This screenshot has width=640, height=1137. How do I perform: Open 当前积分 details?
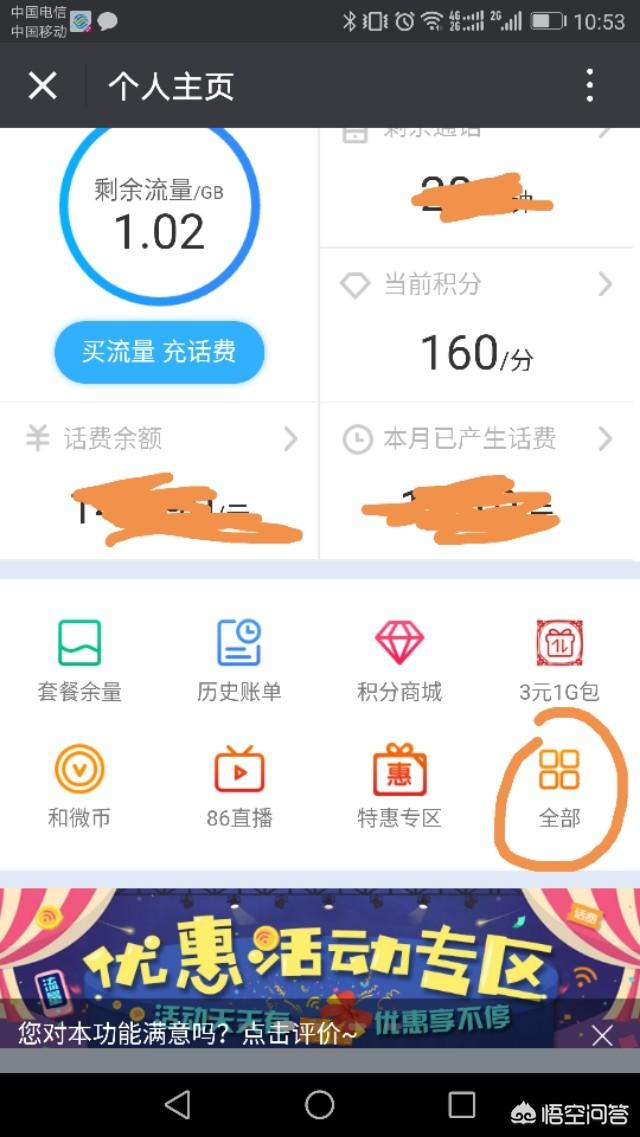(477, 285)
